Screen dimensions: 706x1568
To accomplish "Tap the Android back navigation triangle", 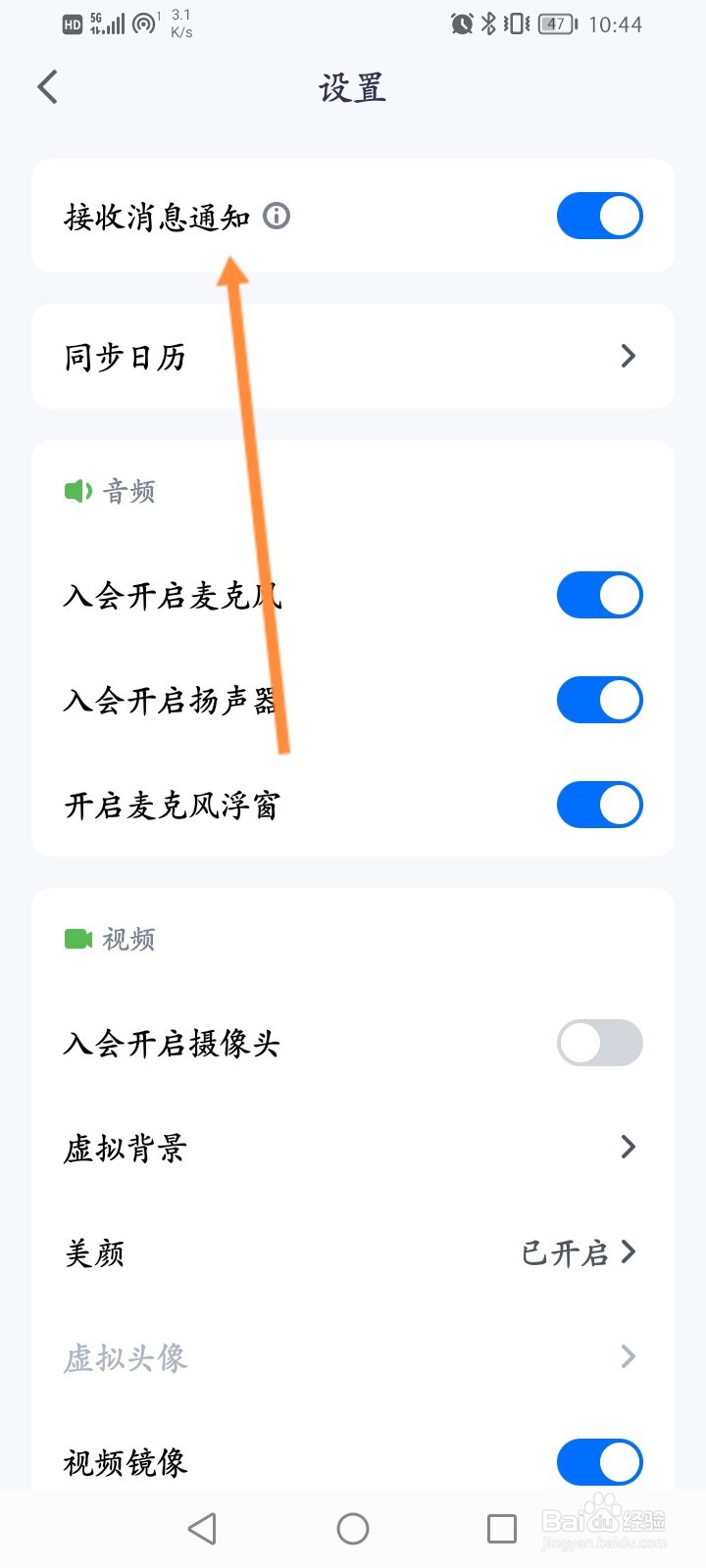I will coord(201,1527).
